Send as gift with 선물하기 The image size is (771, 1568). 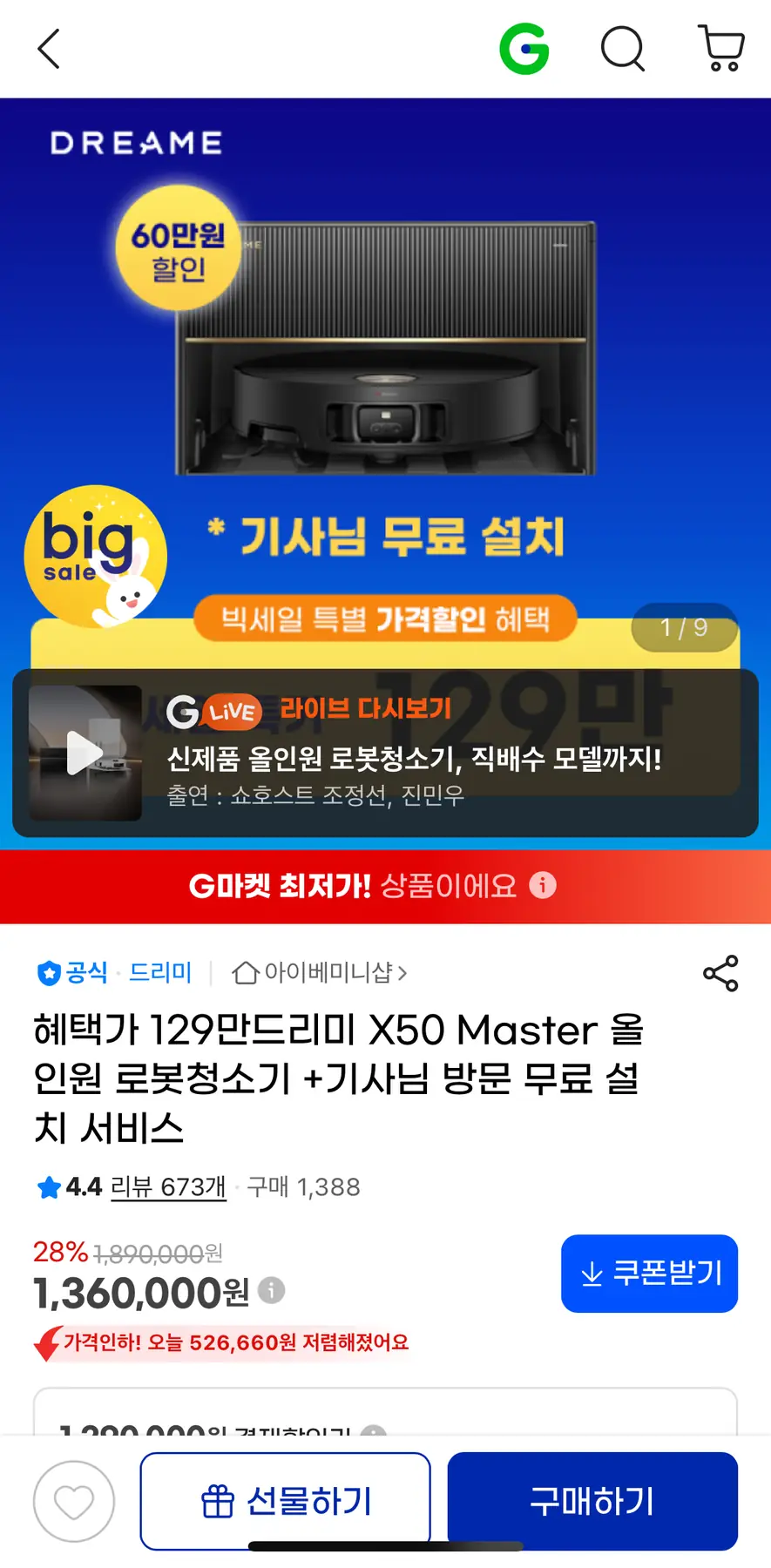(x=285, y=1501)
